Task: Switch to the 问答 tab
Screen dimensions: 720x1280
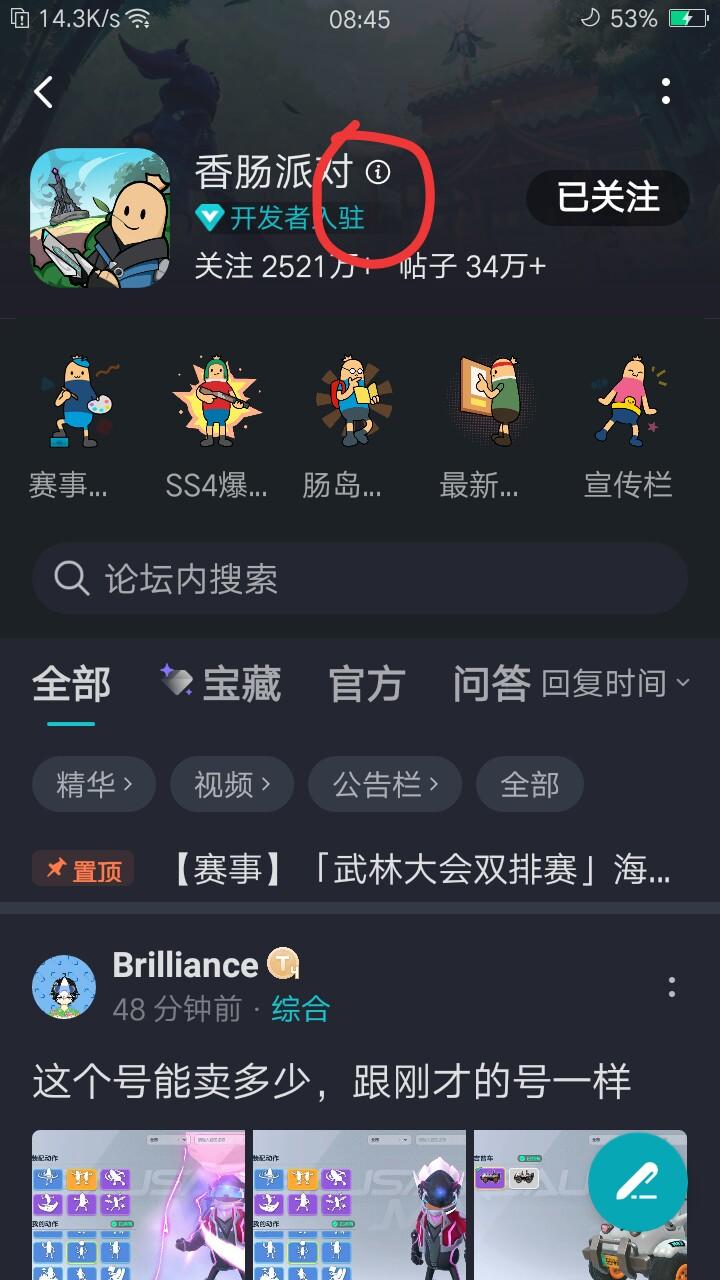Action: pyautogui.click(x=490, y=685)
